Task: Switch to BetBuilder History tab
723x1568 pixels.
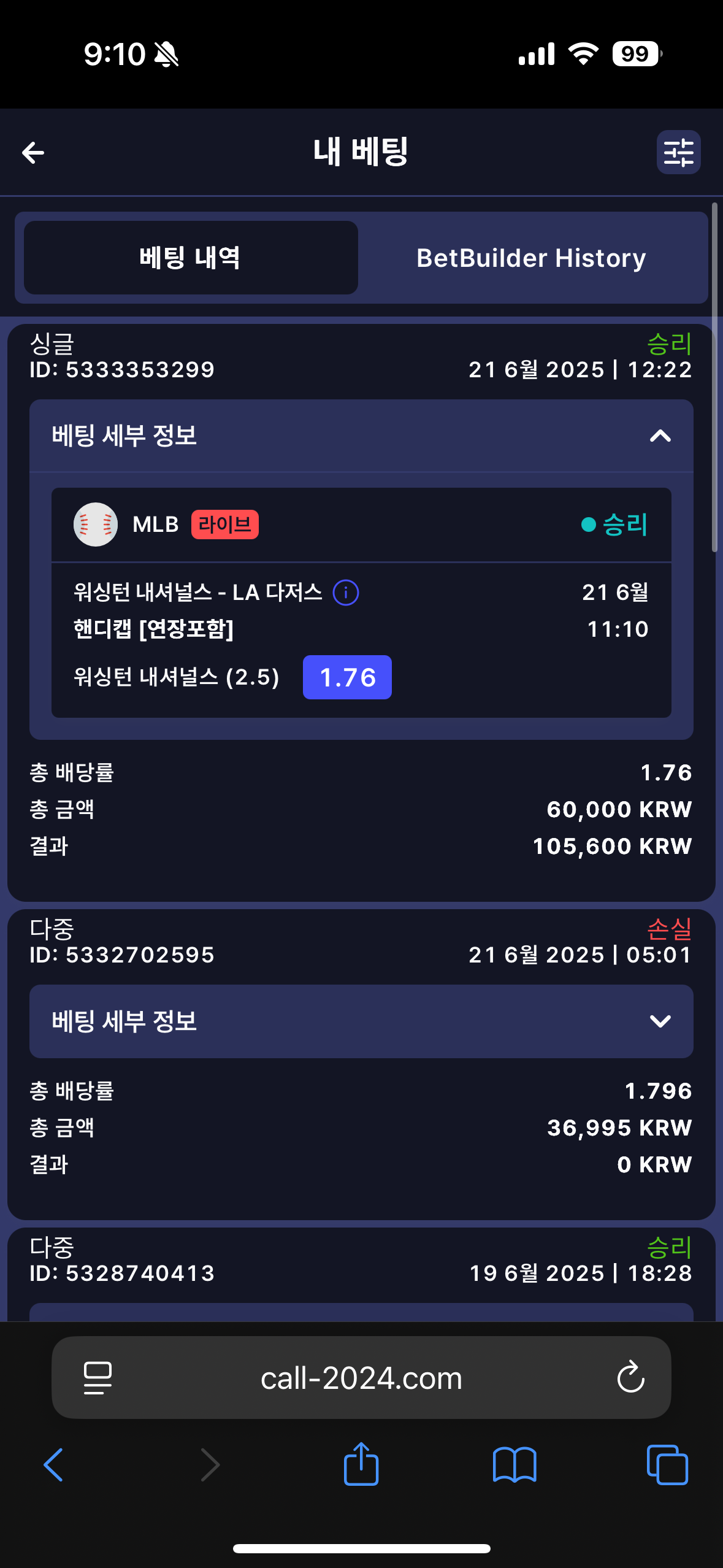Action: coord(531,258)
